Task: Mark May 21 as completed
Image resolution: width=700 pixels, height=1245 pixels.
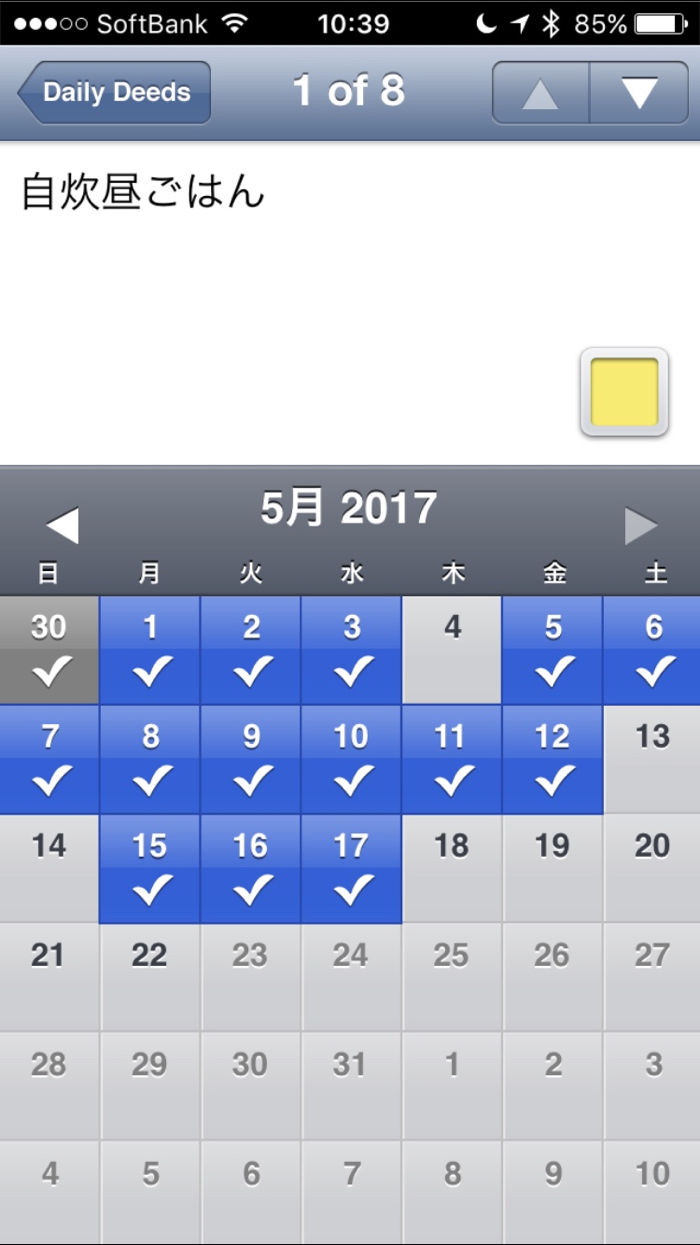Action: point(49,977)
